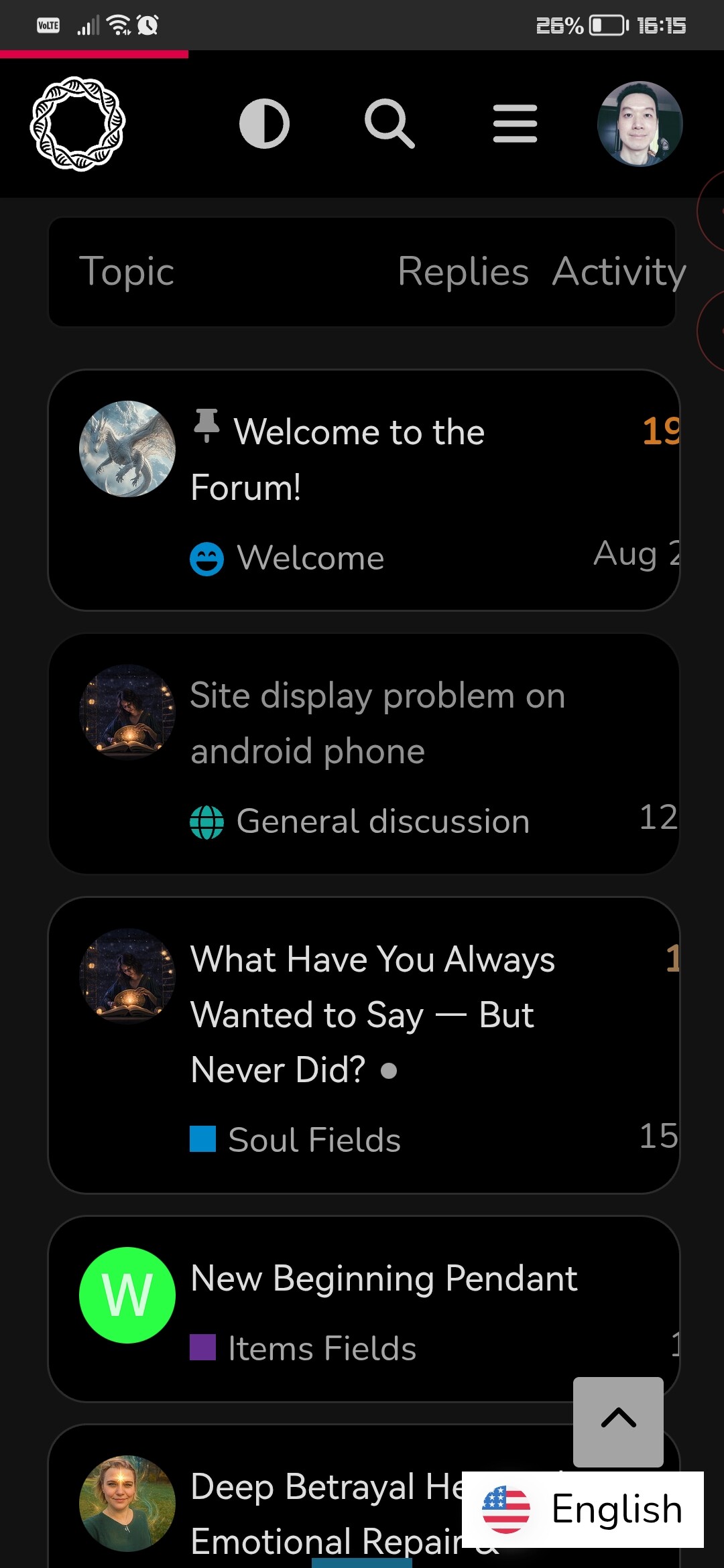Open the search icon
Viewport: 724px width, 1568px height.
tap(389, 124)
